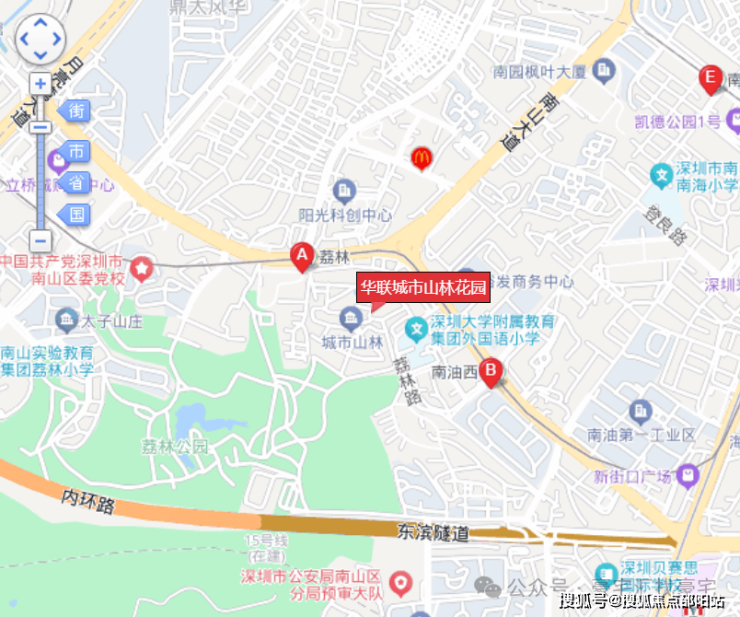Screen dimensions: 740x617
Task: Pan the map down with the compass arrow
Action: pyautogui.click(x=40, y=55)
